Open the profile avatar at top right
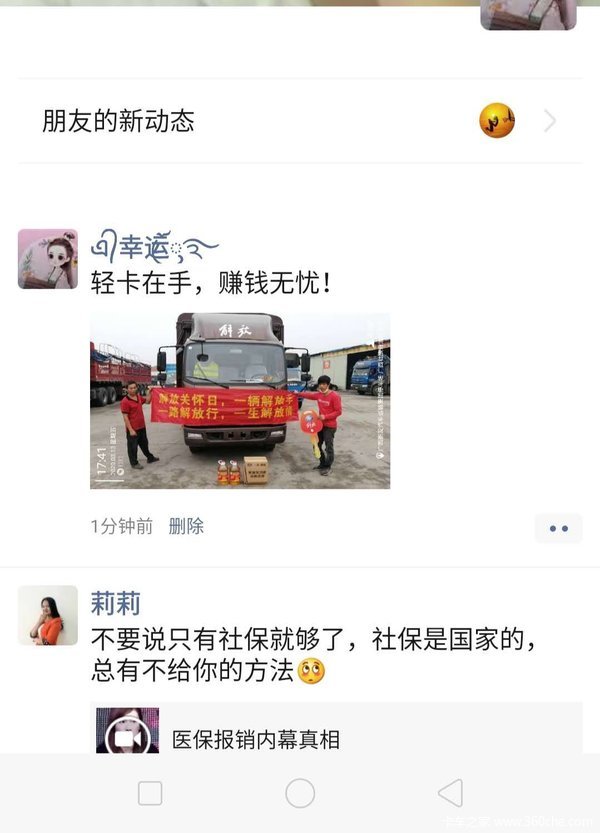The width and height of the screenshot is (600, 833). tap(528, 14)
